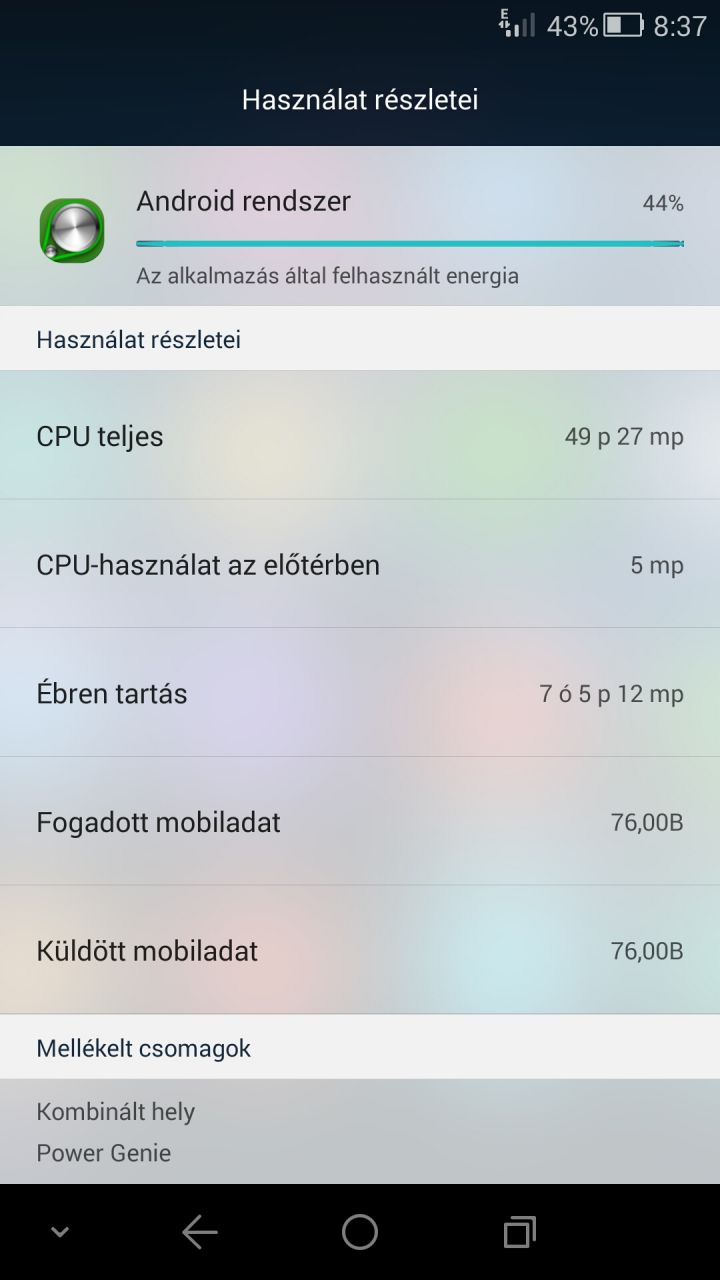This screenshot has width=720, height=1280.
Task: Tap the home button in the navigation bar
Action: 360,1232
